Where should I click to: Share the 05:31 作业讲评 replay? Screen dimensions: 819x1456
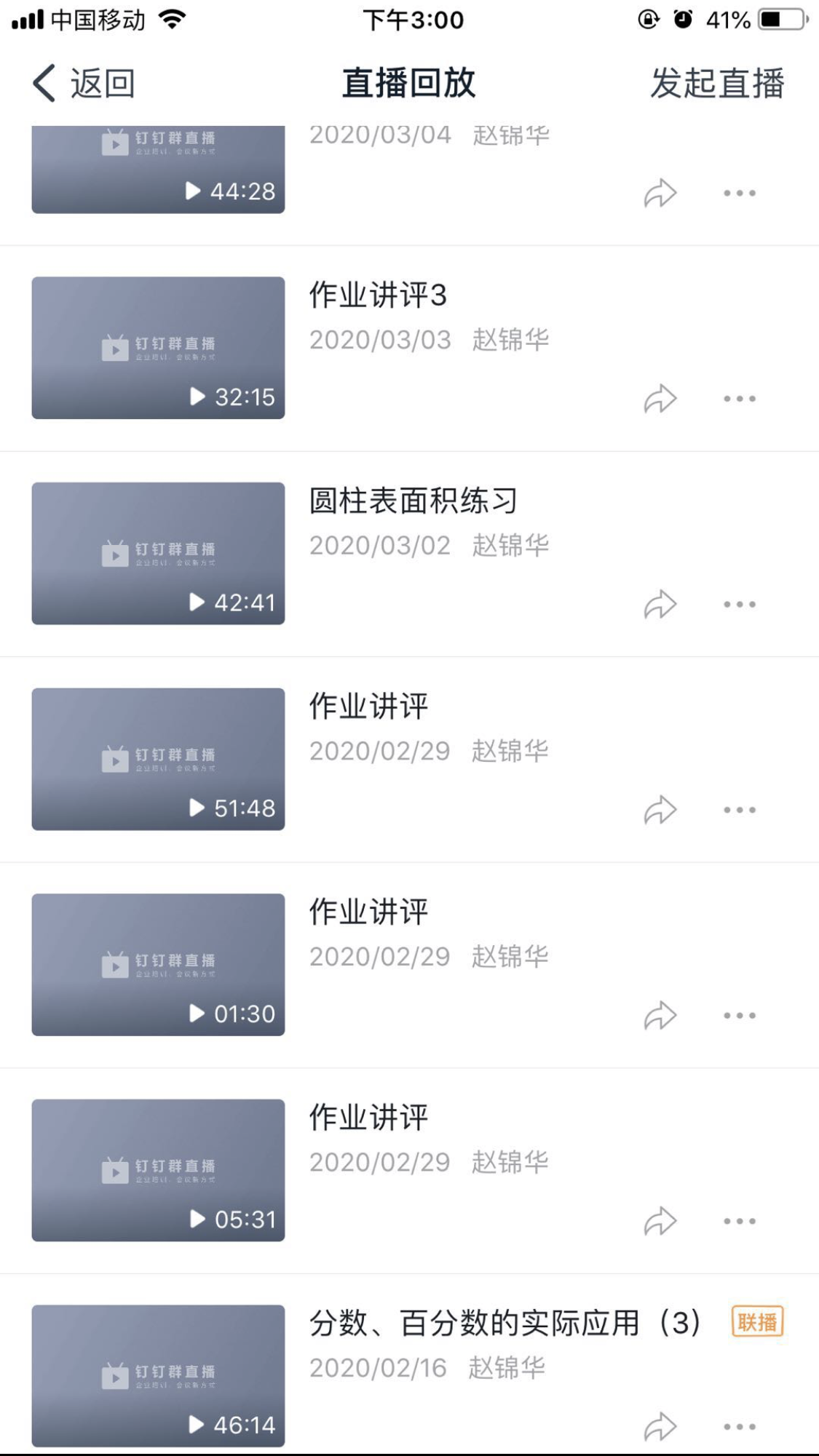pos(660,1222)
